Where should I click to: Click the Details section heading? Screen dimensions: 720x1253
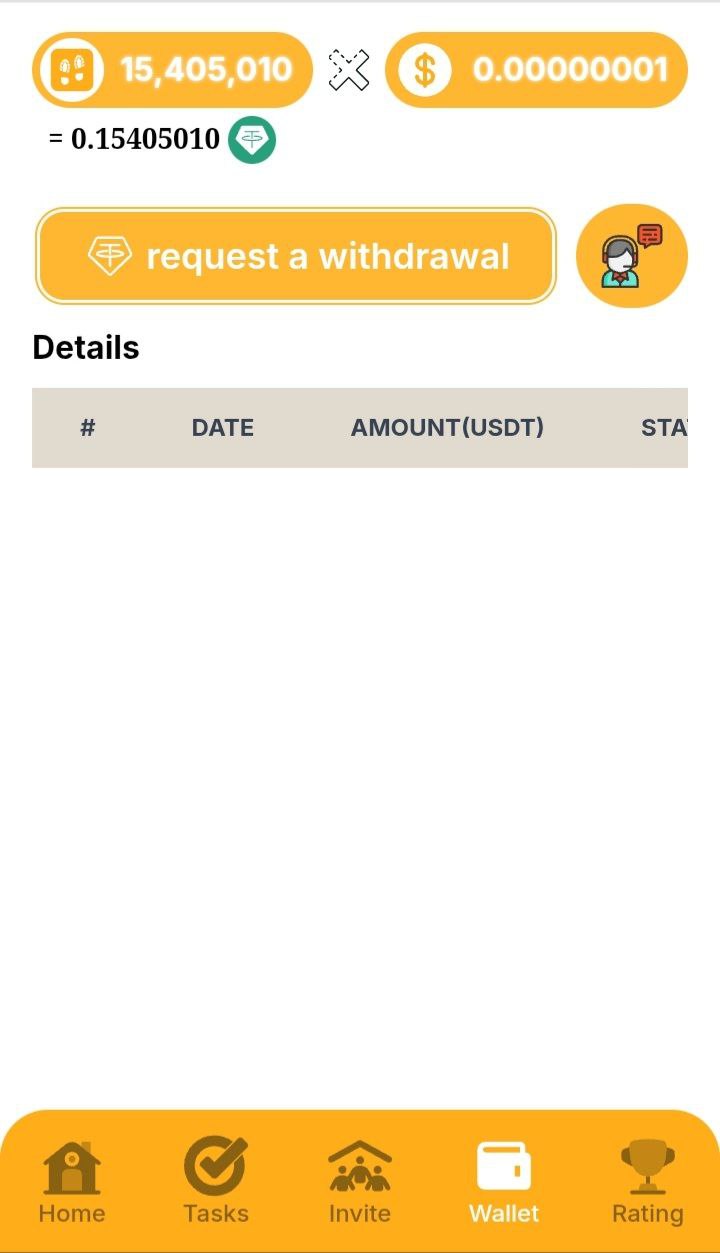click(86, 347)
